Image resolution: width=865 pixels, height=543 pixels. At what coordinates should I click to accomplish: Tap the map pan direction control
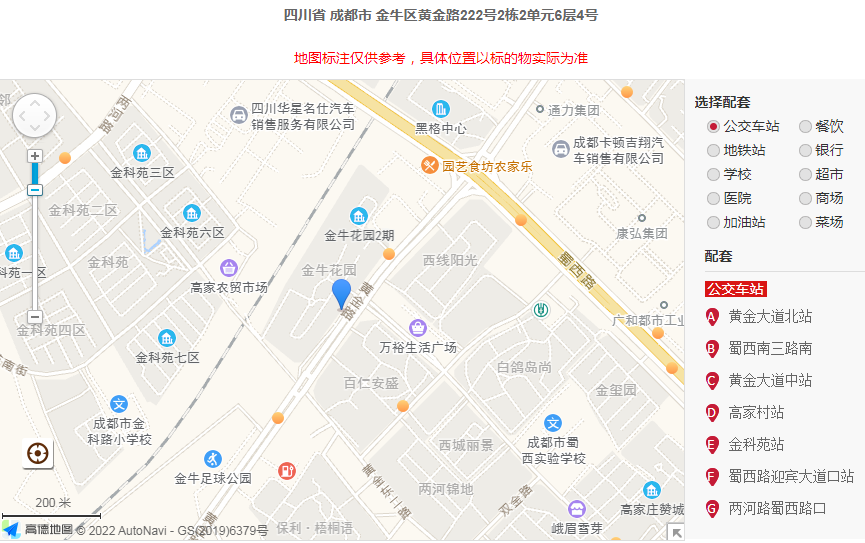[x=35, y=117]
